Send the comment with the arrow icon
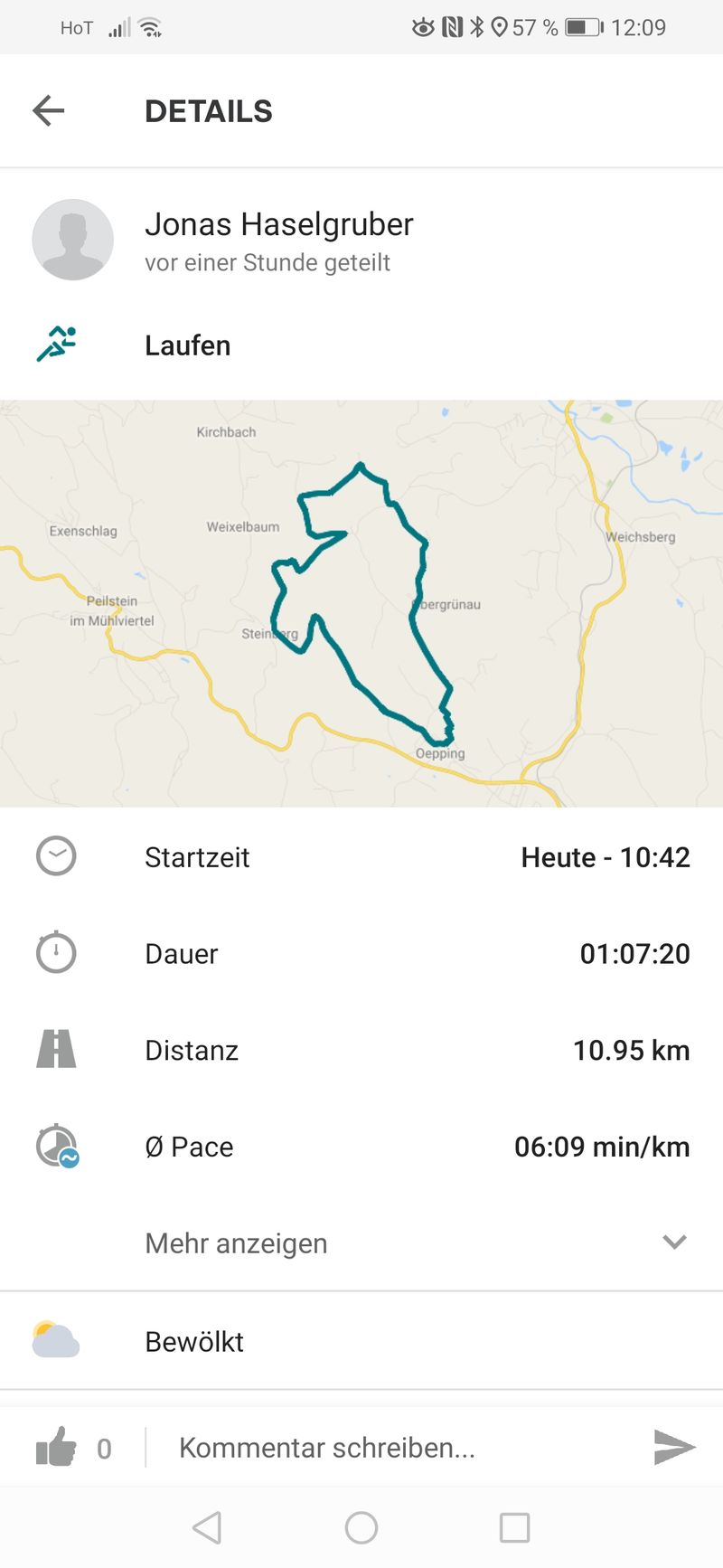Viewport: 723px width, 1568px height. [x=674, y=1447]
